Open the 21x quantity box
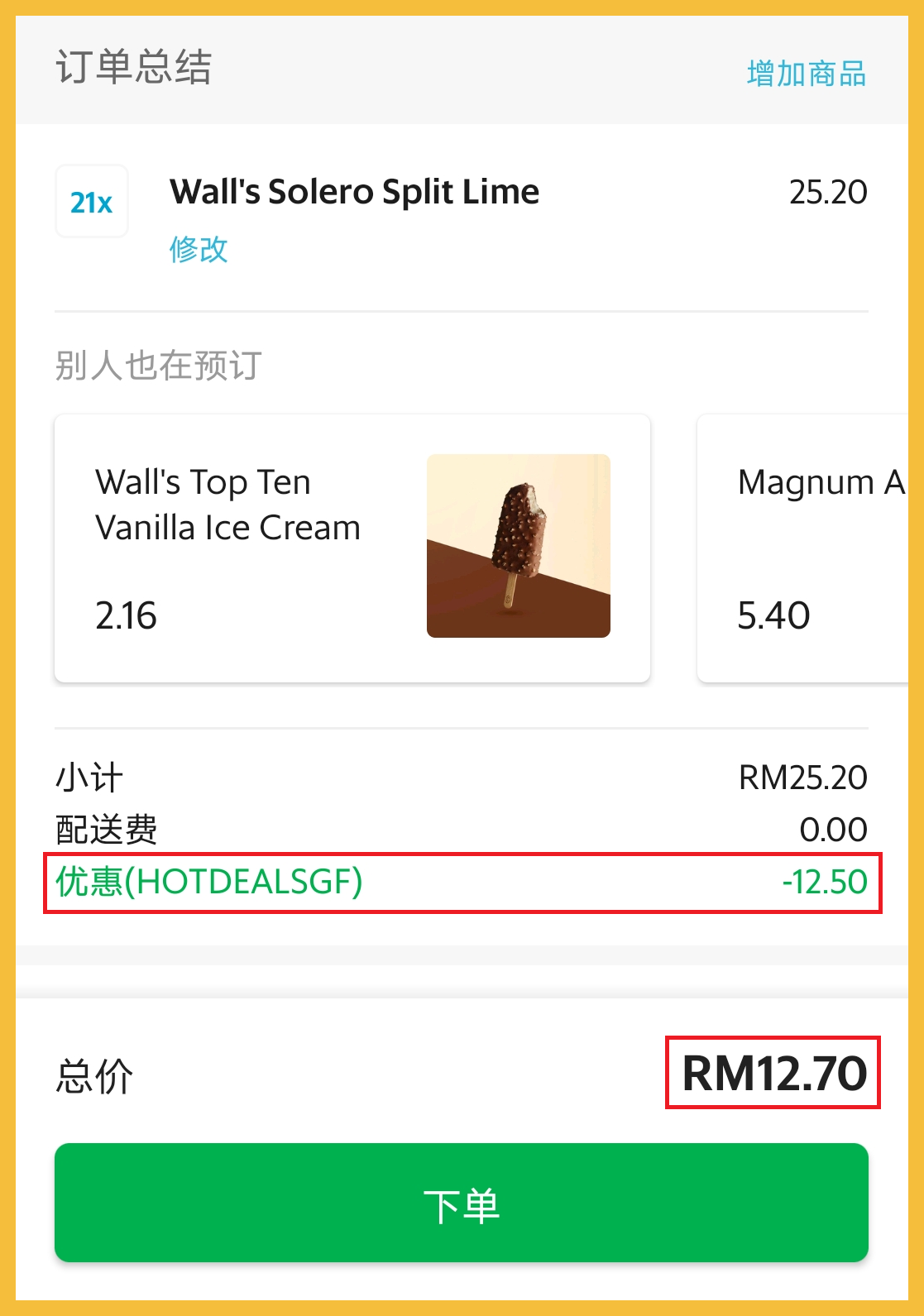Image resolution: width=924 pixels, height=1316 pixels. coord(92,202)
